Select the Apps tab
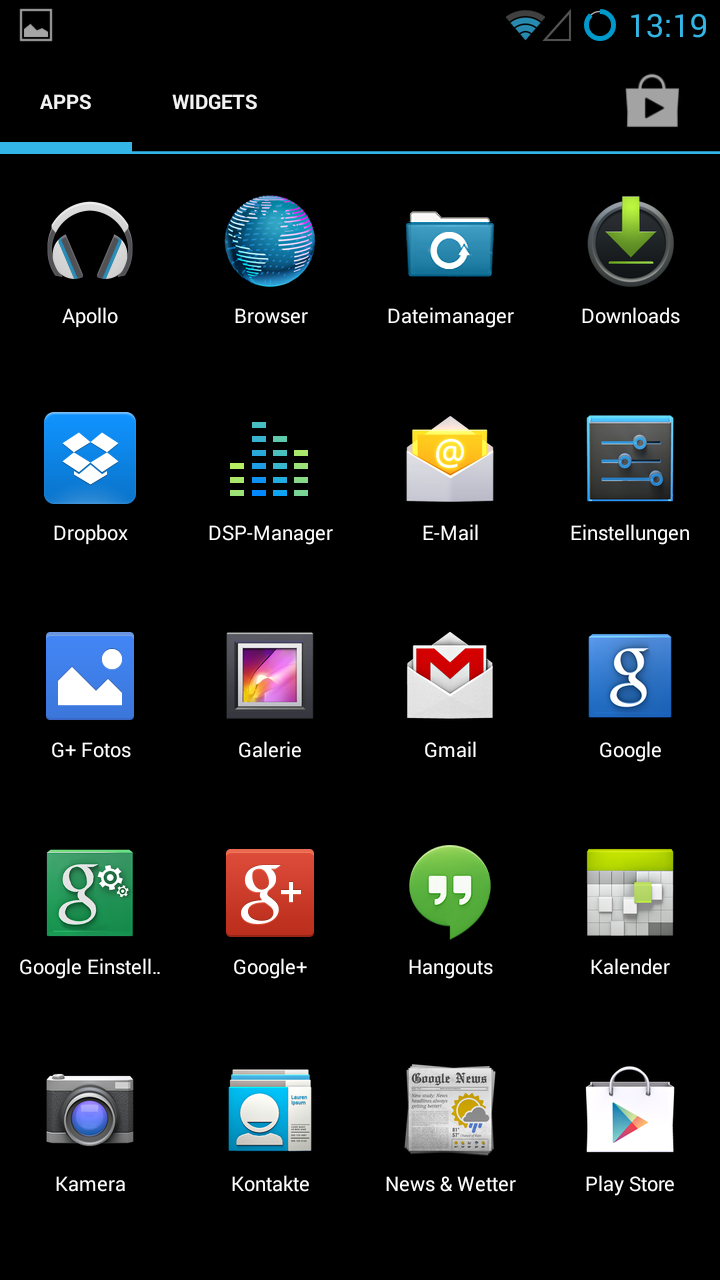720x1280 pixels. [66, 102]
